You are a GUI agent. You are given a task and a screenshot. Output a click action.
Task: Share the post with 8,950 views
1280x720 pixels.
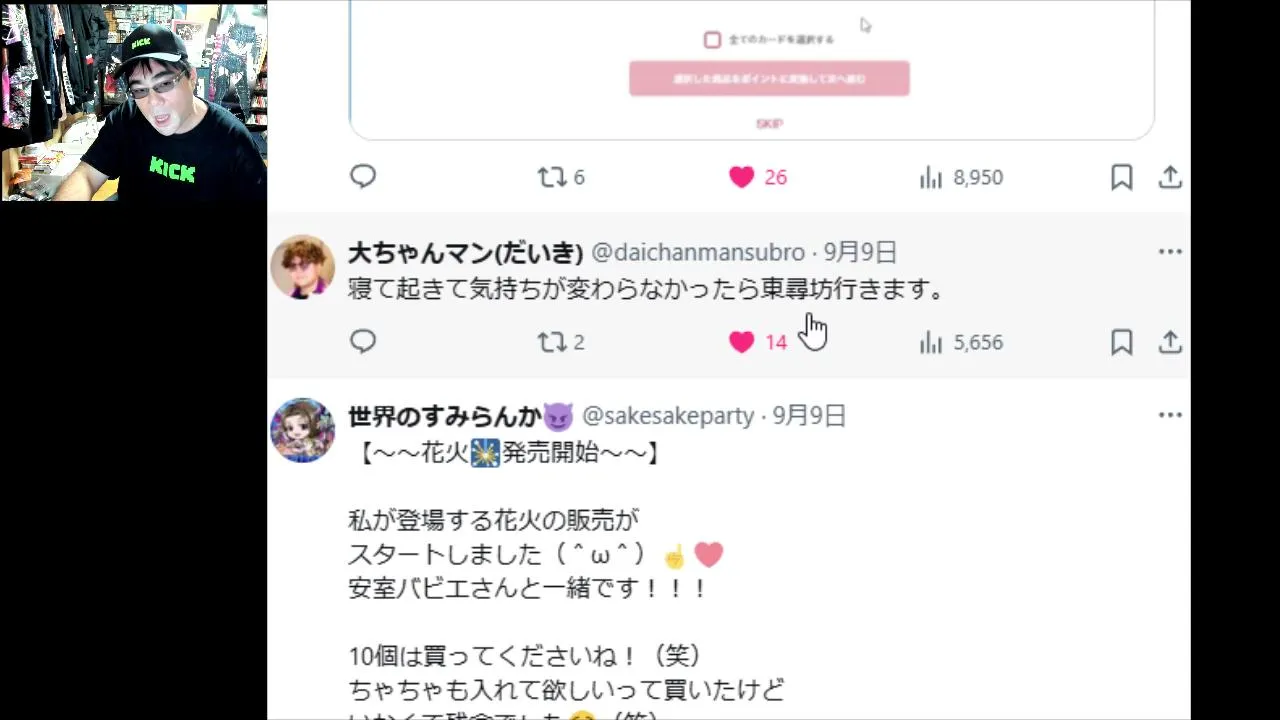pos(1170,177)
